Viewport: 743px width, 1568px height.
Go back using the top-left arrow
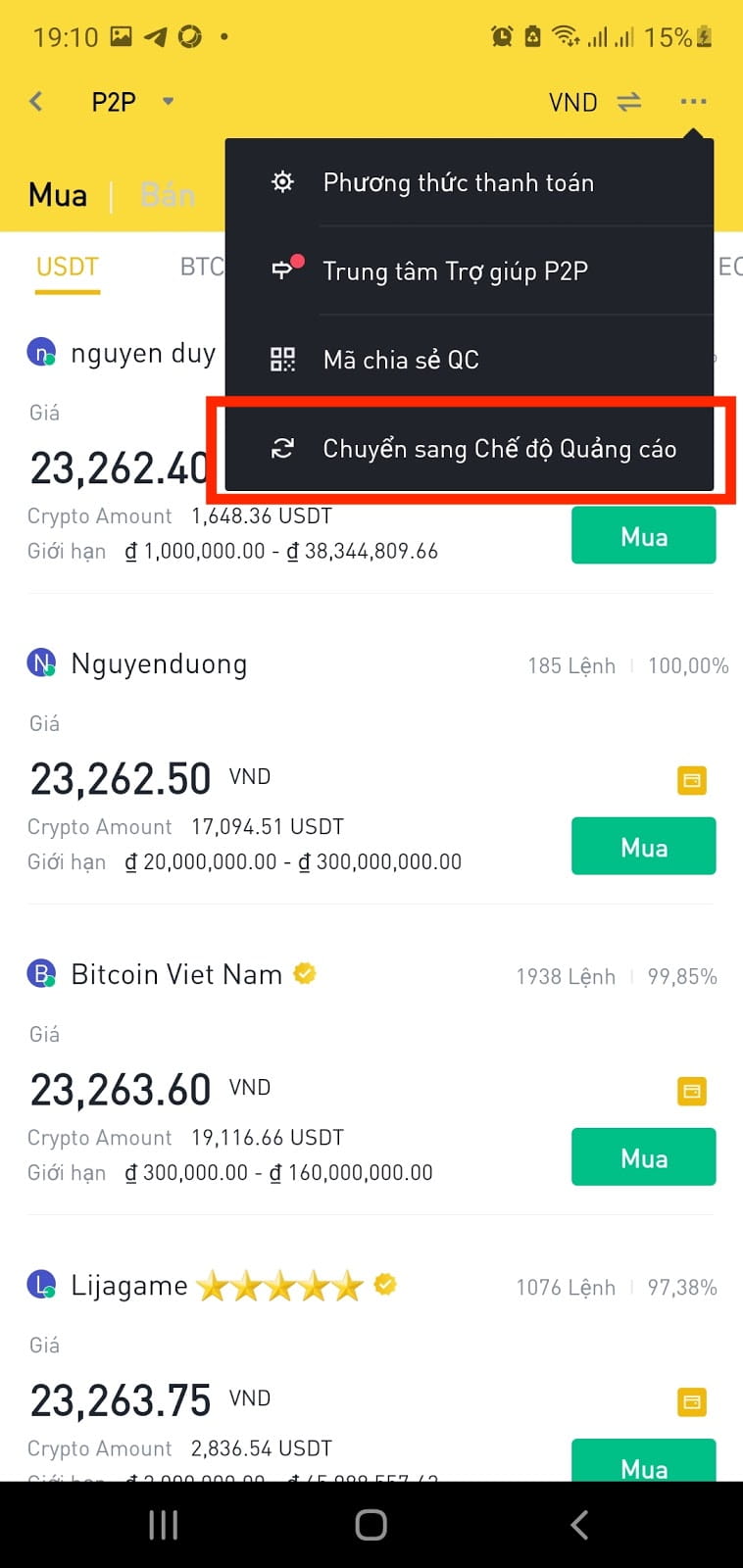click(36, 101)
